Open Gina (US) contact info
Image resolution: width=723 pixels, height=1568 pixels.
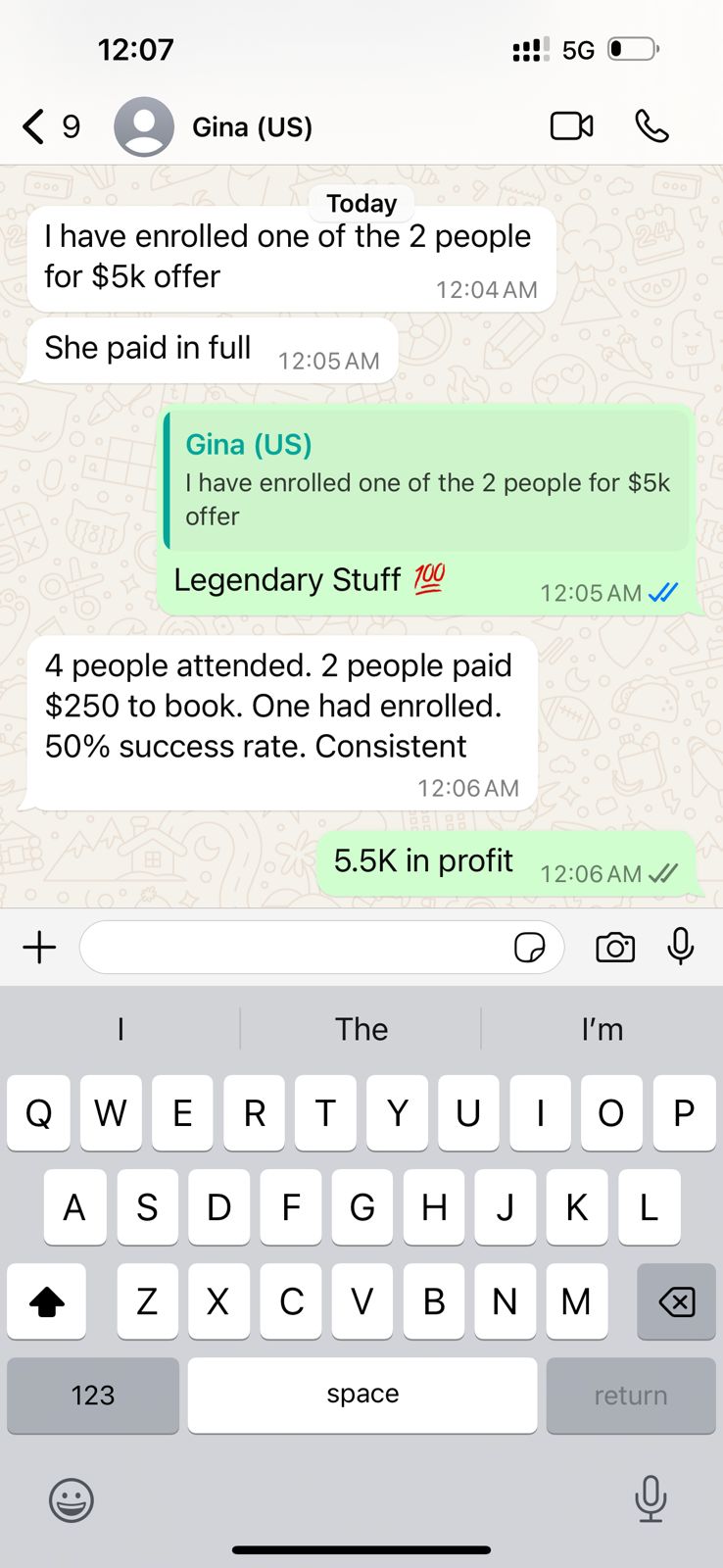(x=251, y=127)
